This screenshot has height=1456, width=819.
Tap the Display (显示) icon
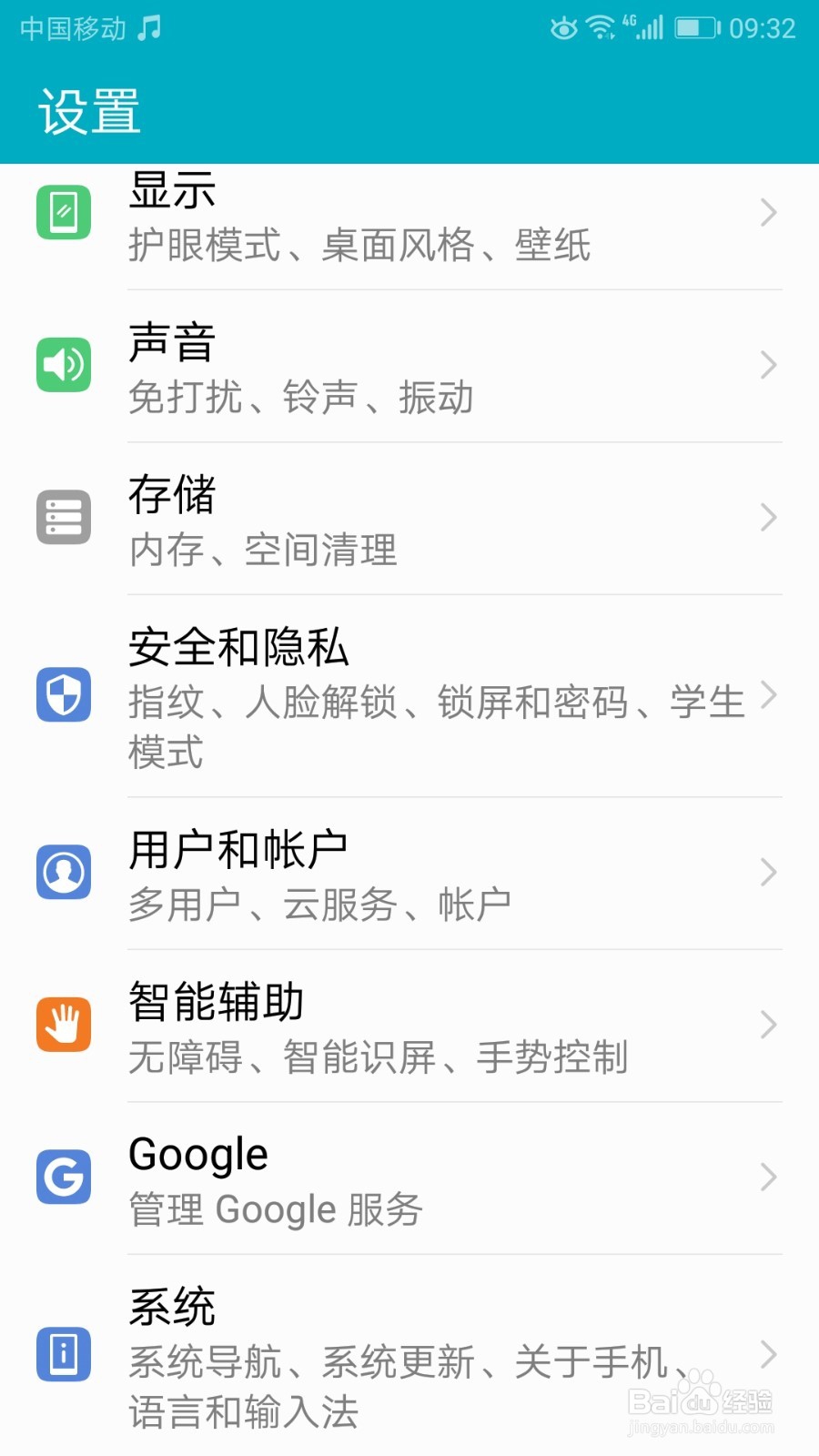63,211
